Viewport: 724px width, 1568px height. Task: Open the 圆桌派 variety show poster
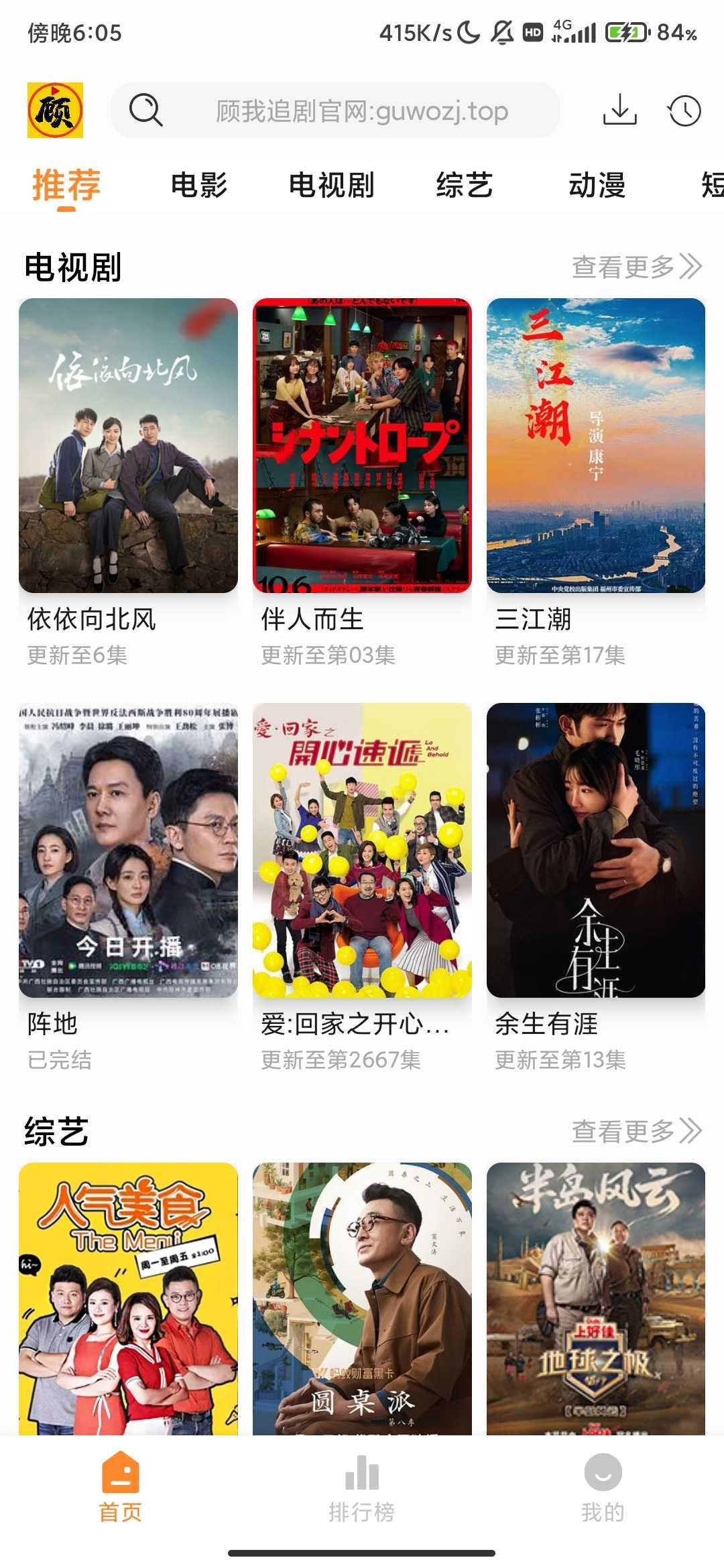pos(362,1300)
